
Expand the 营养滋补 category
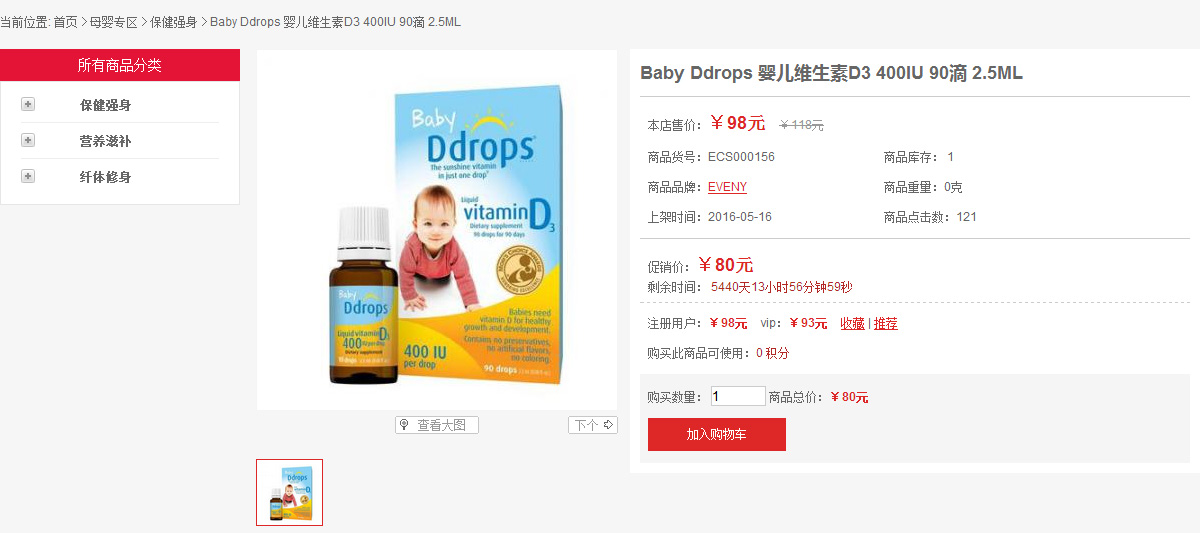click(x=28, y=140)
